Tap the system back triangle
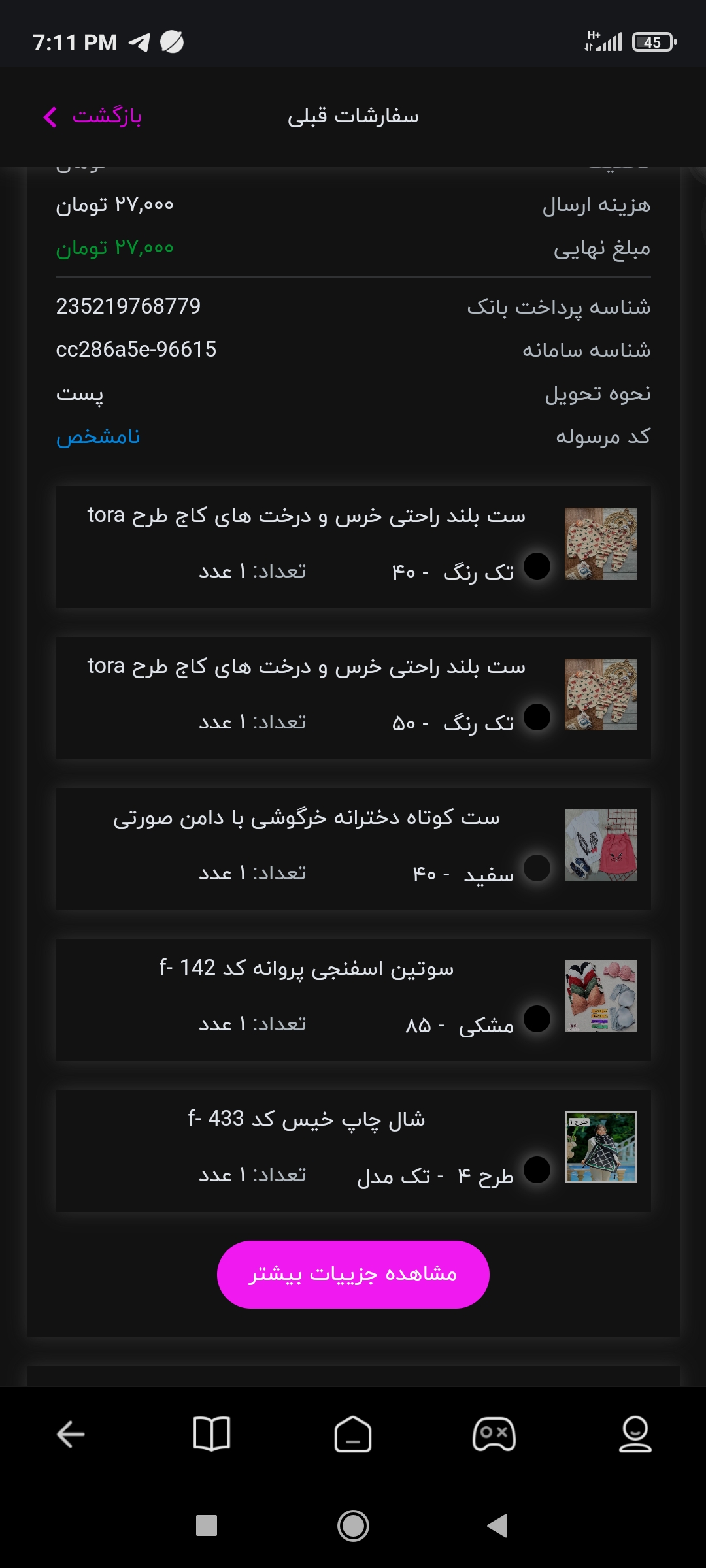This screenshot has width=706, height=1568. [x=497, y=1526]
